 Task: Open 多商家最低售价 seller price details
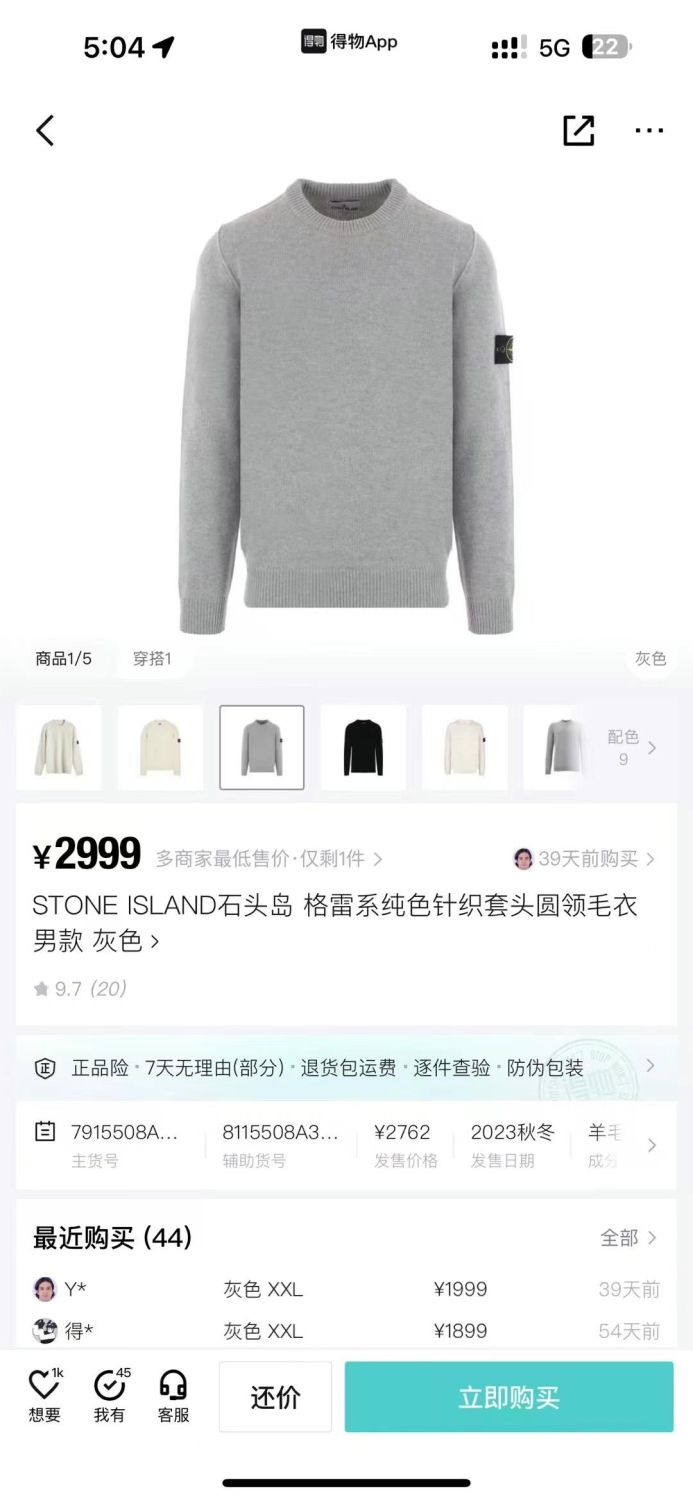point(269,859)
